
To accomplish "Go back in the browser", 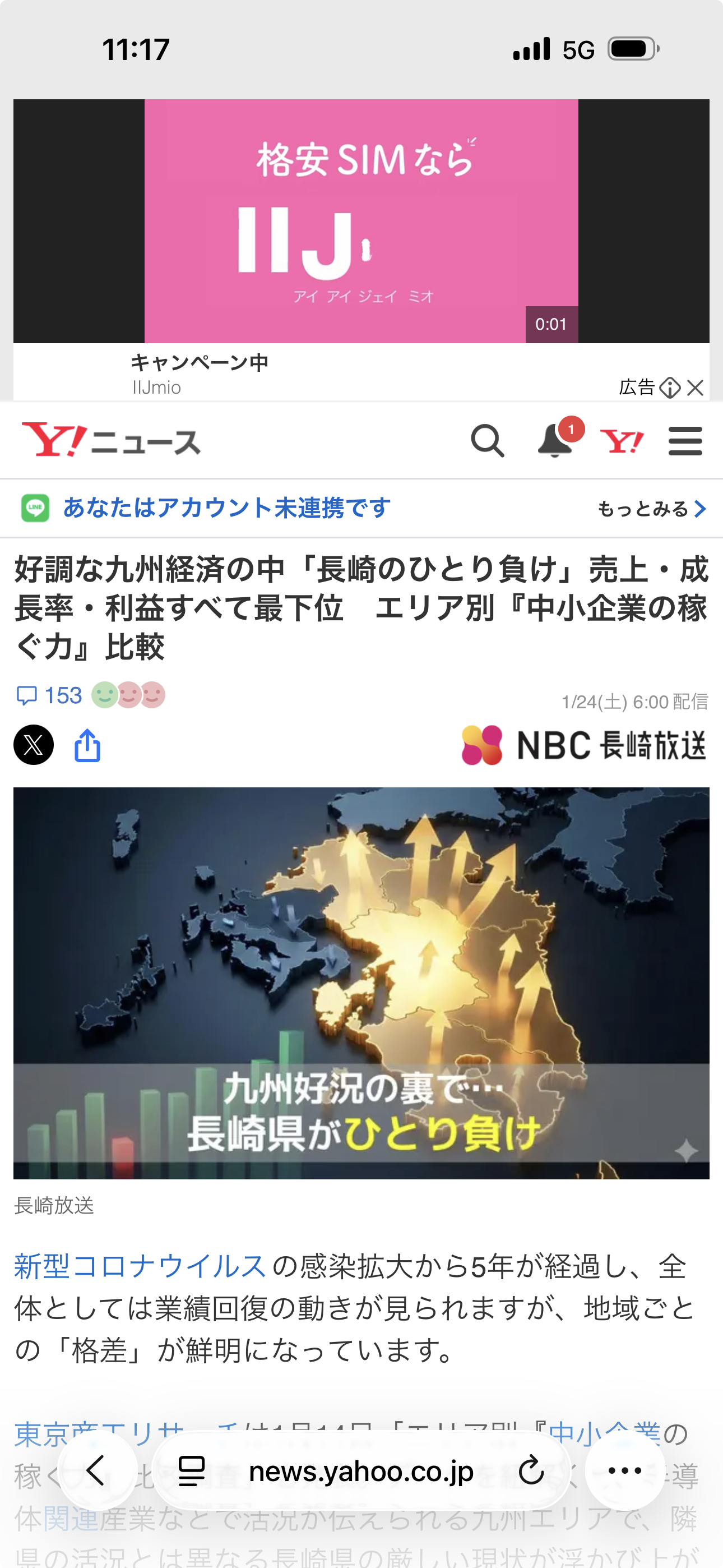I will pos(96,1471).
